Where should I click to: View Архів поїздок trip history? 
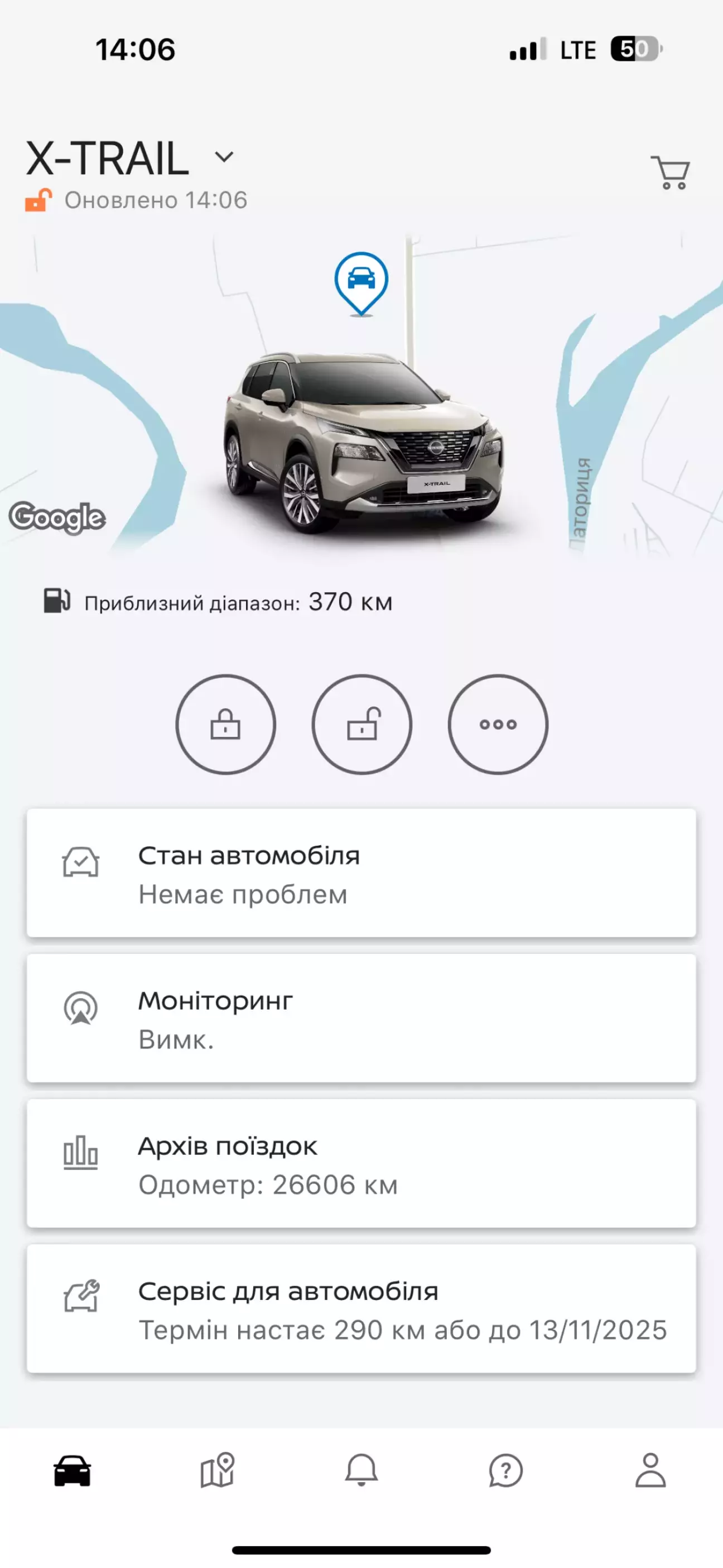(361, 1163)
